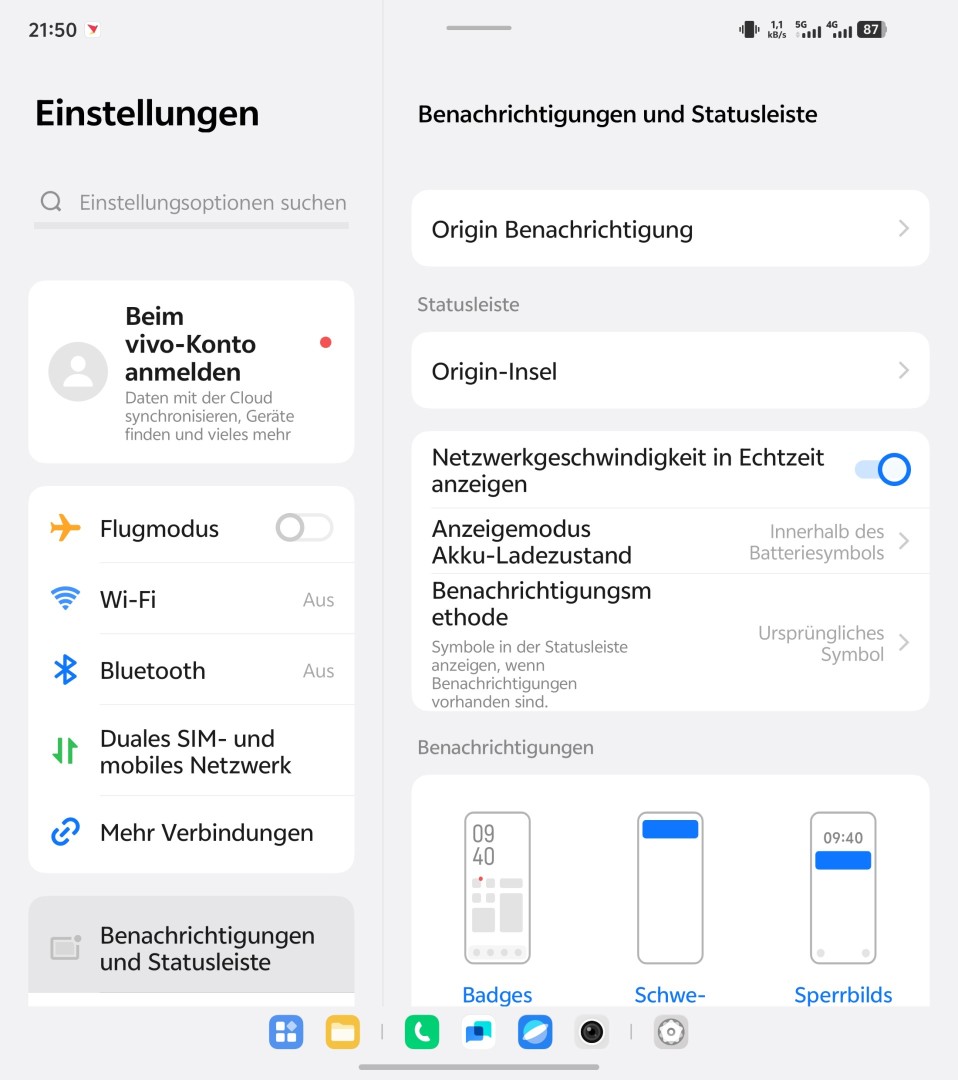Open the settings options search field
The image size is (958, 1080).
pyautogui.click(x=192, y=203)
